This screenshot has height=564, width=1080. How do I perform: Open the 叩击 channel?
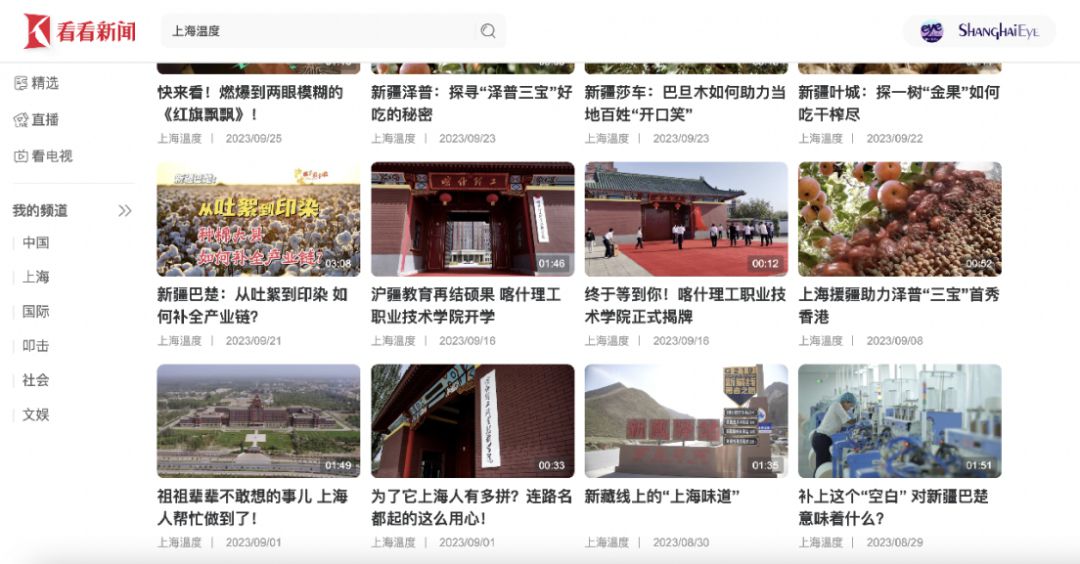[36, 346]
